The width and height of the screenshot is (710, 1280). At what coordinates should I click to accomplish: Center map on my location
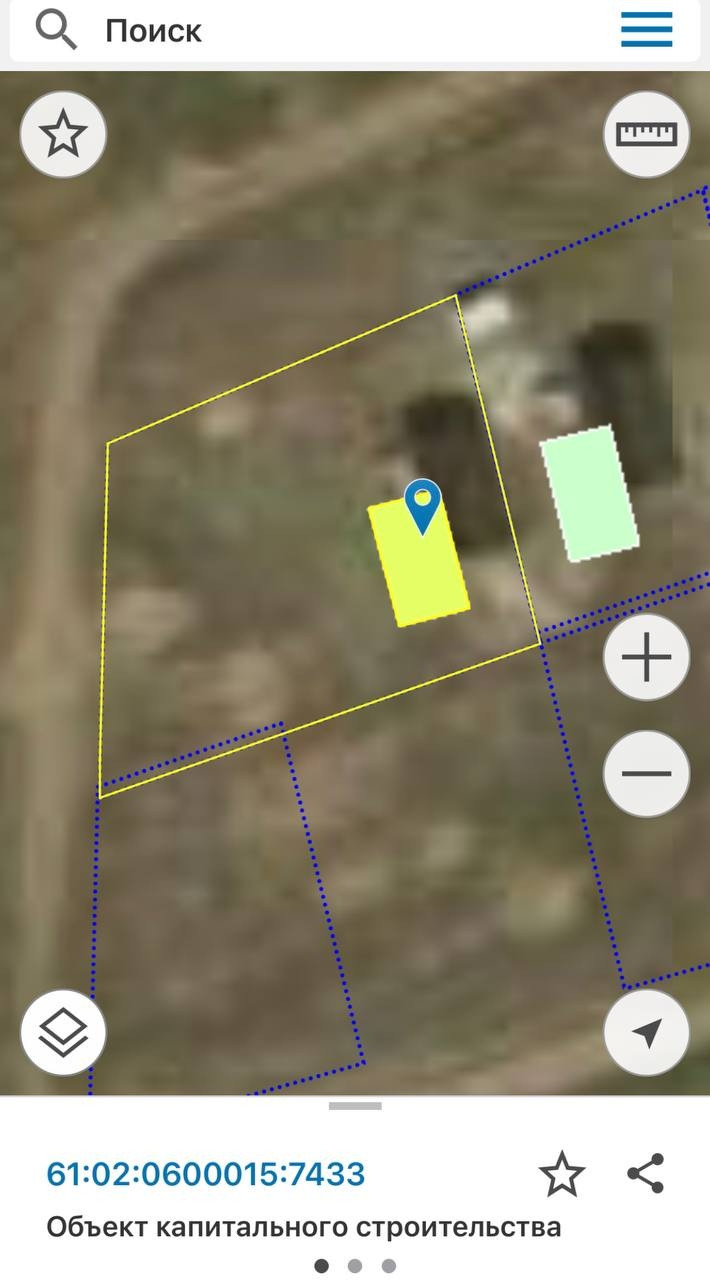pyautogui.click(x=646, y=1032)
